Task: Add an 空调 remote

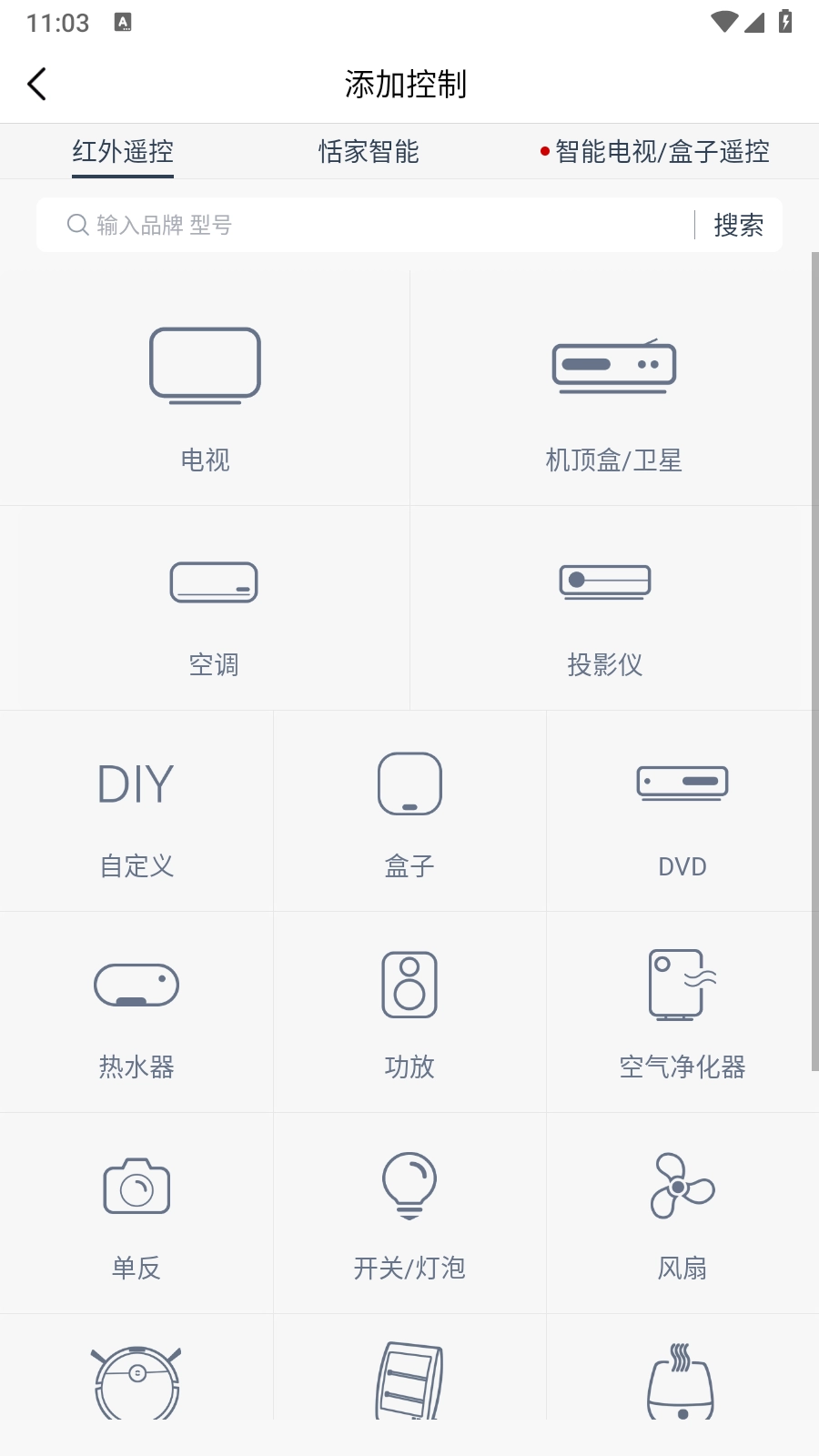Action: pyautogui.click(x=214, y=610)
